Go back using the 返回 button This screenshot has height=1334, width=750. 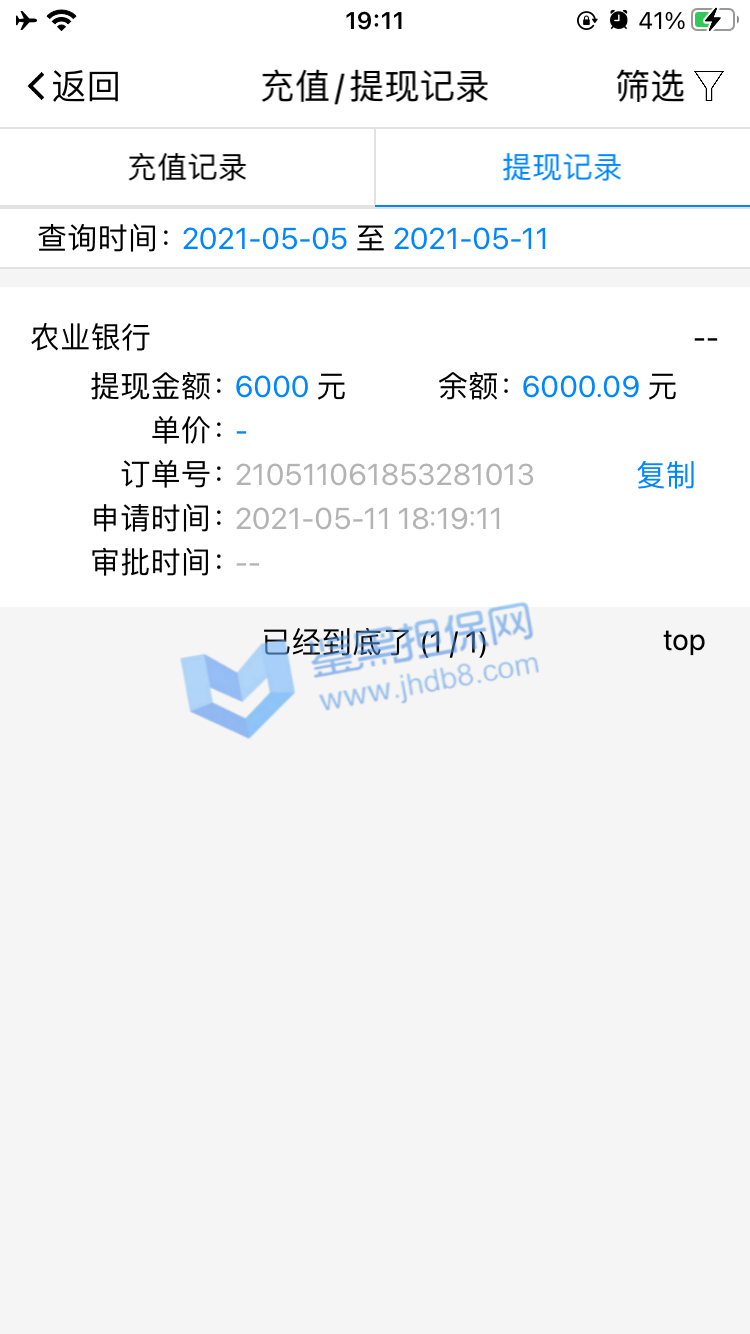[x=73, y=87]
